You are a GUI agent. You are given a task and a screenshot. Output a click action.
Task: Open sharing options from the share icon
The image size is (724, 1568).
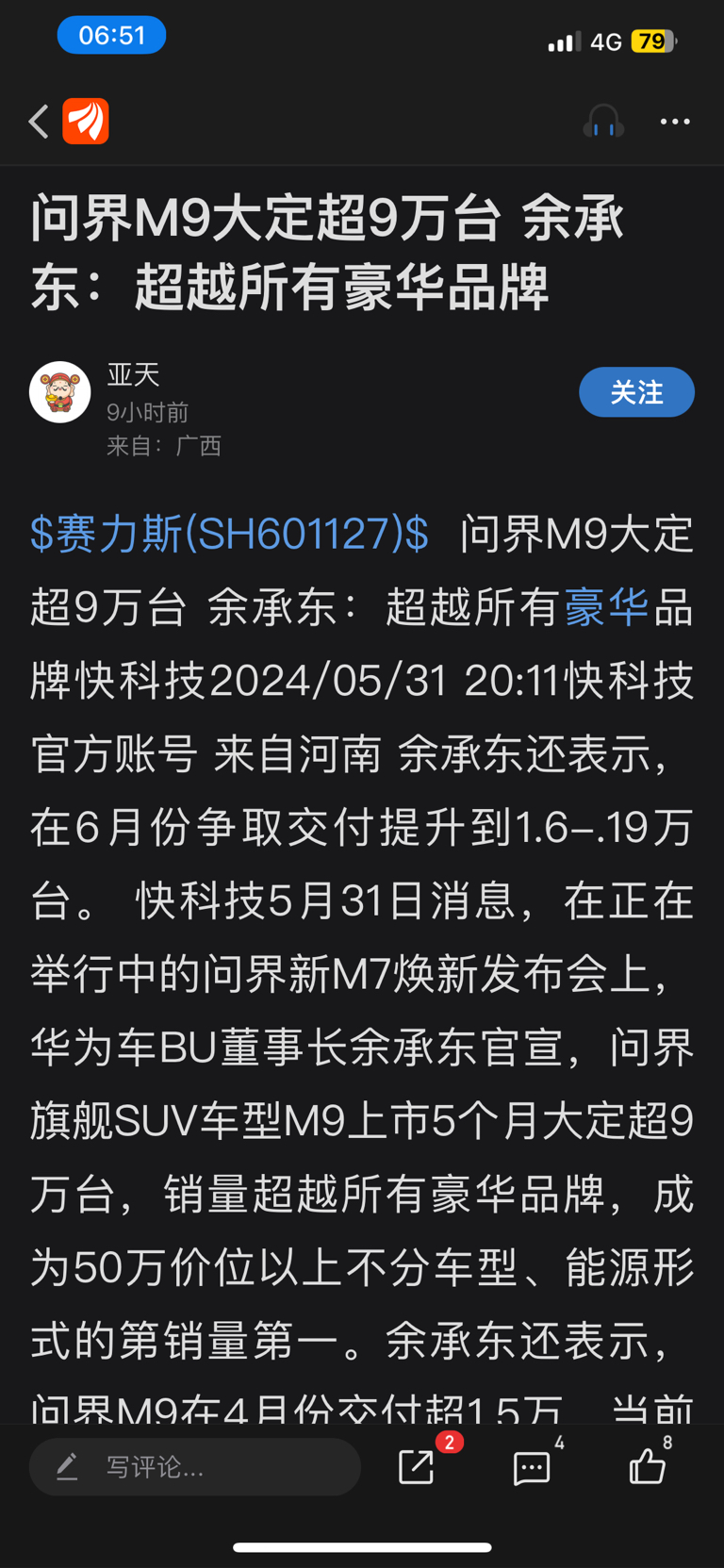pyautogui.click(x=415, y=1467)
